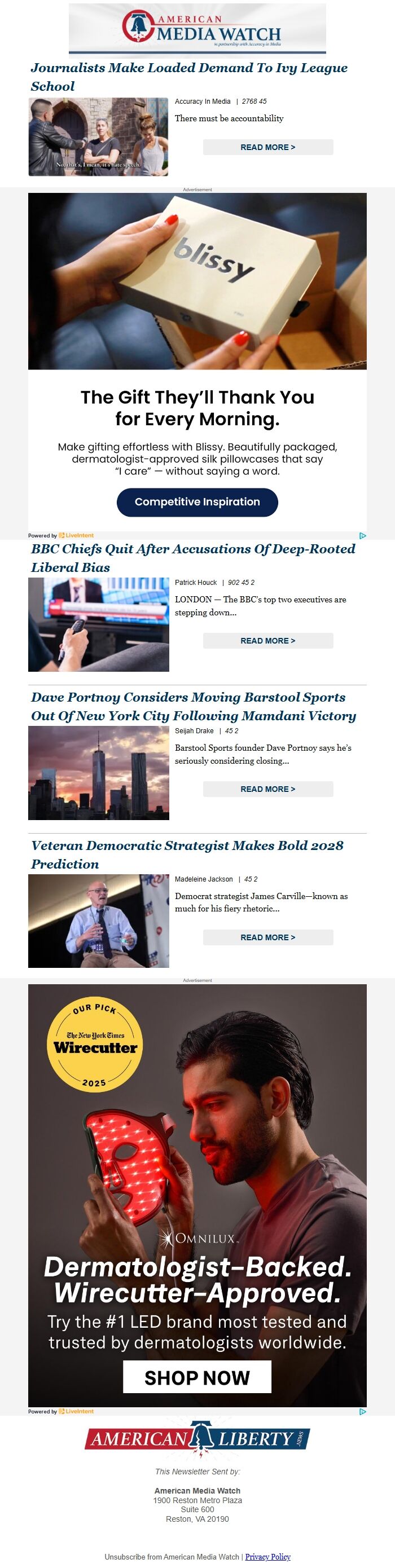Open the AdChoices icon below Omnilux ad

tap(363, 1412)
